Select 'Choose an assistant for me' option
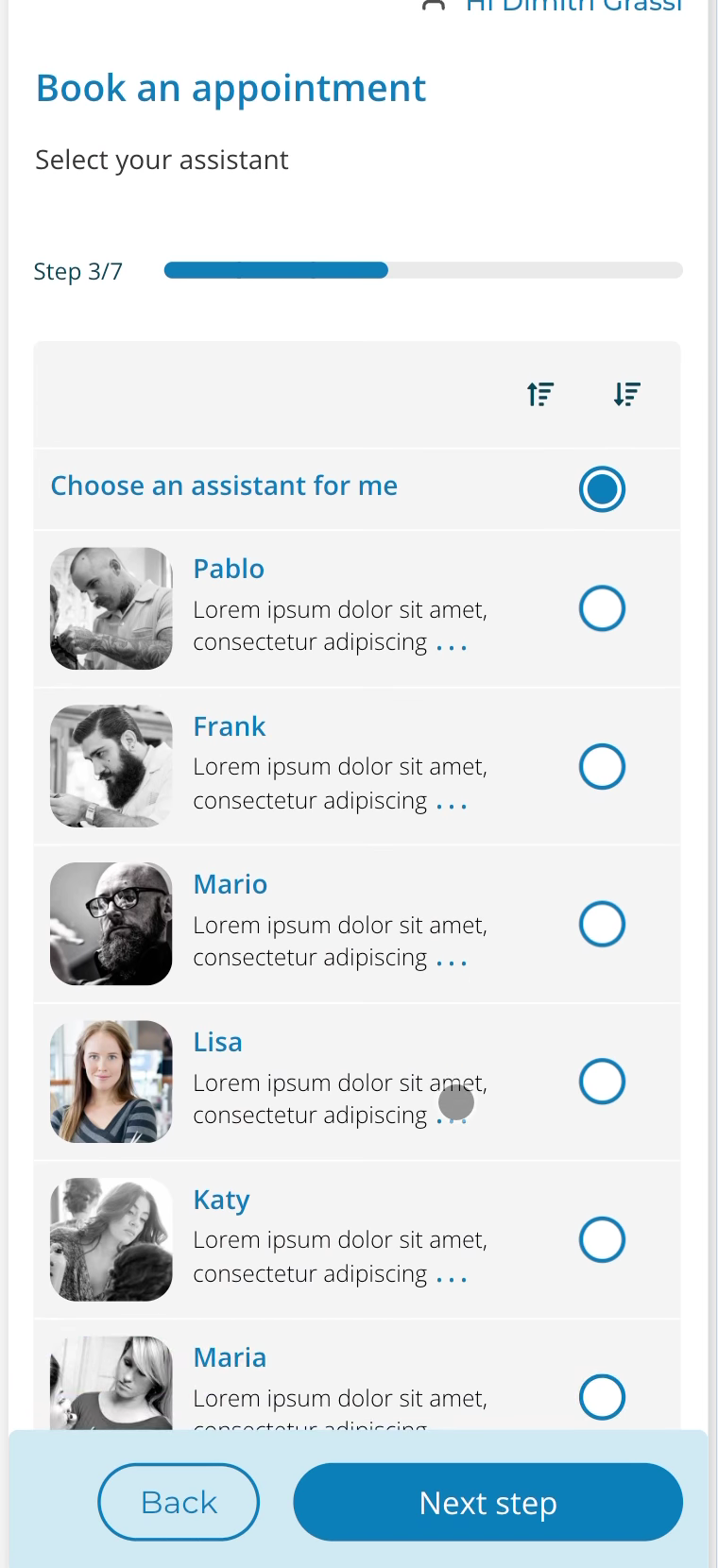The image size is (718, 1568). pos(602,489)
